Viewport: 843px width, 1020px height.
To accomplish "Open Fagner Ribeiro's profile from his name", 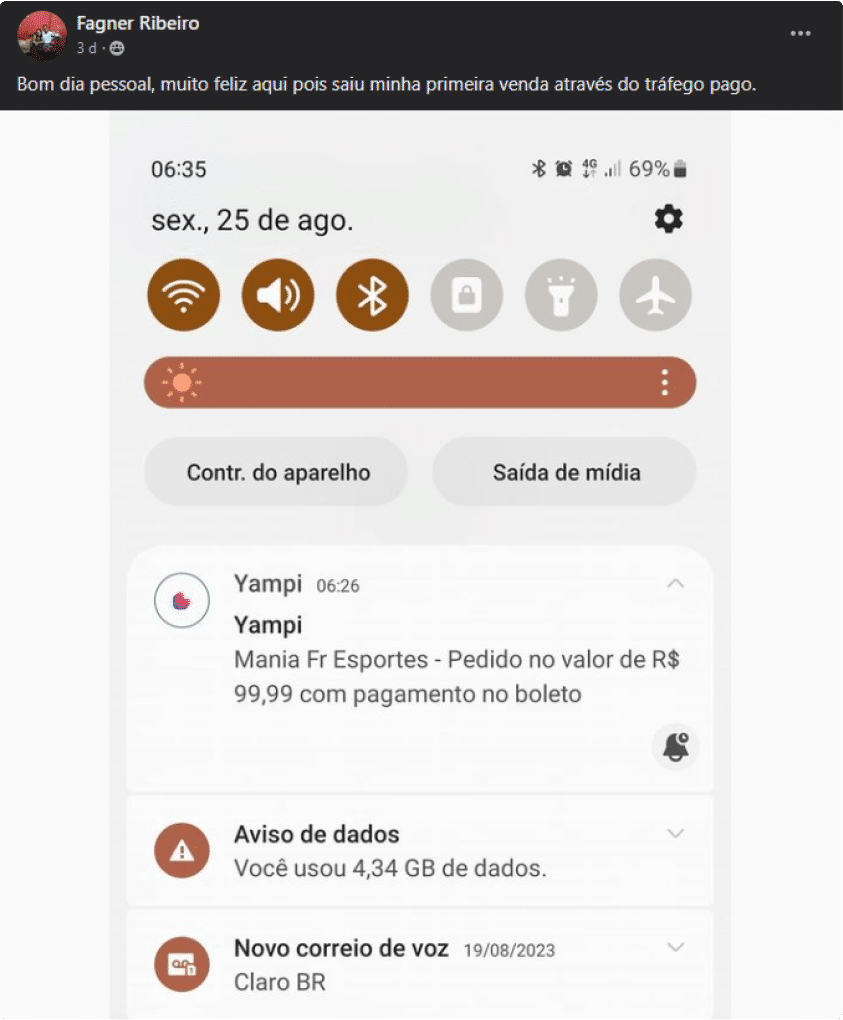I will click(x=137, y=23).
